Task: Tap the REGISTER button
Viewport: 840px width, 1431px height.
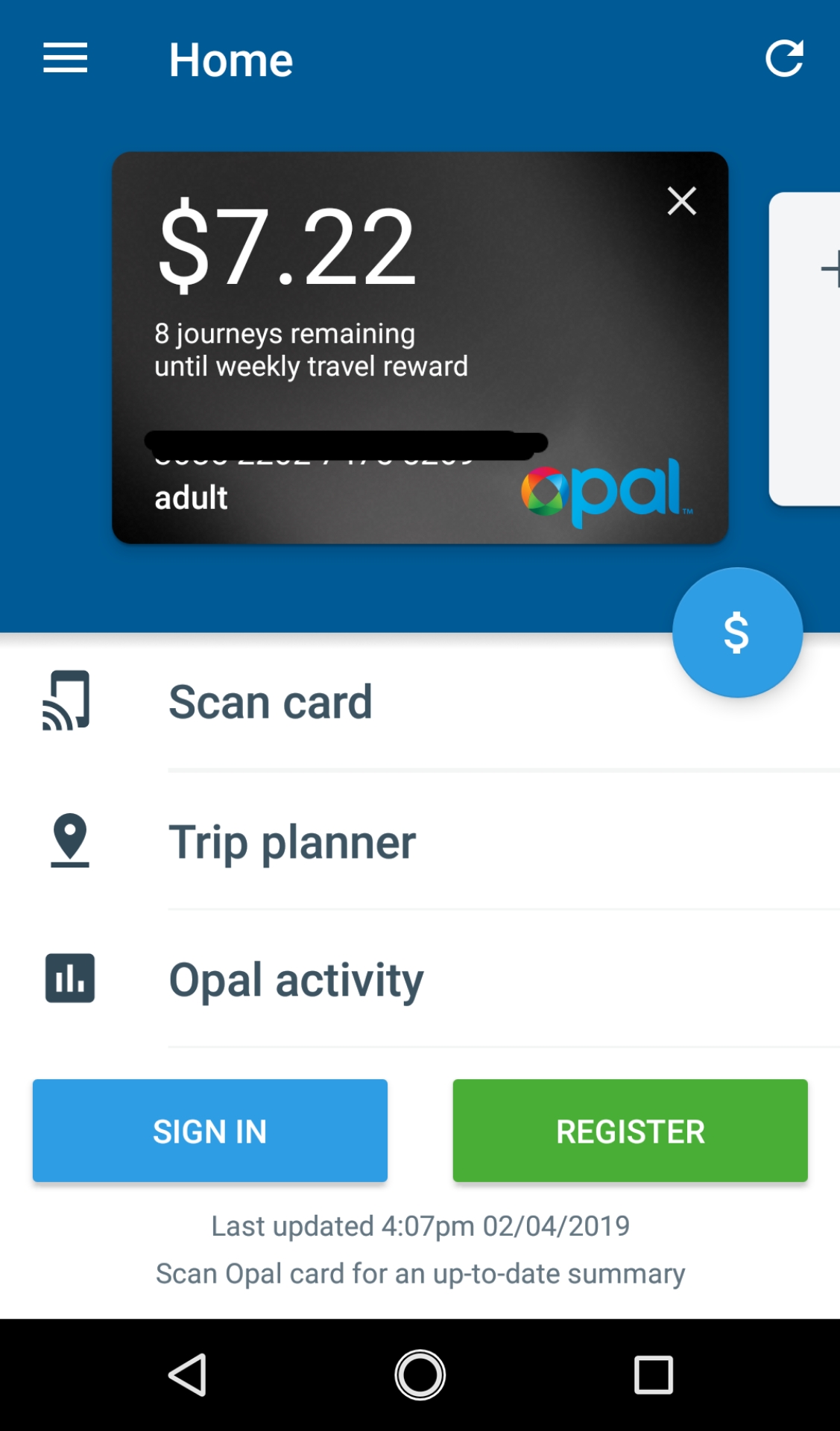Action: (630, 1131)
